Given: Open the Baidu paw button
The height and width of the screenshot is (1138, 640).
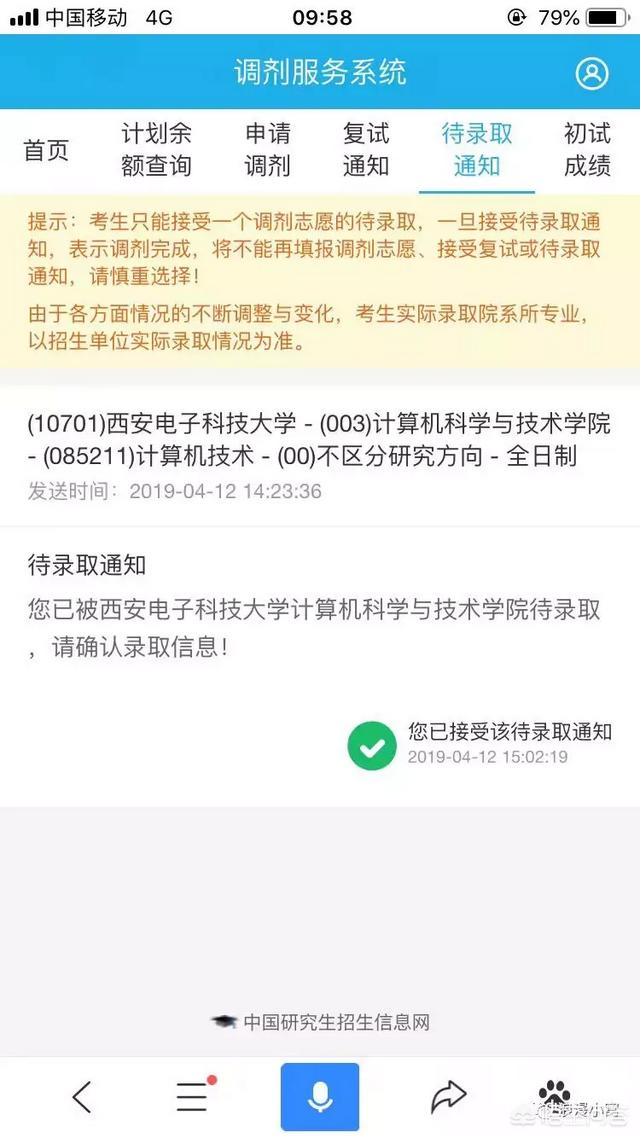Looking at the screenshot, I should (553, 1093).
